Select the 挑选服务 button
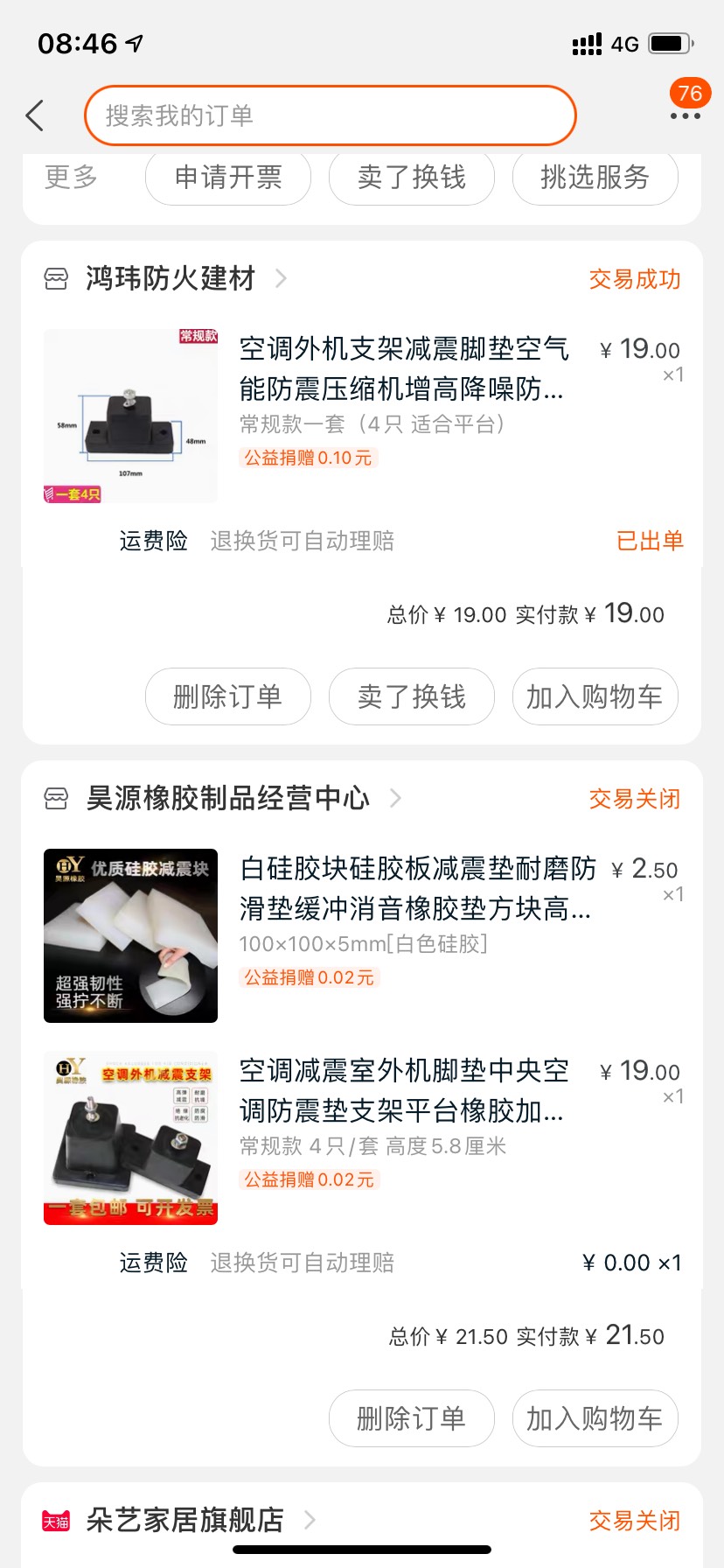724x1568 pixels. pos(595,177)
